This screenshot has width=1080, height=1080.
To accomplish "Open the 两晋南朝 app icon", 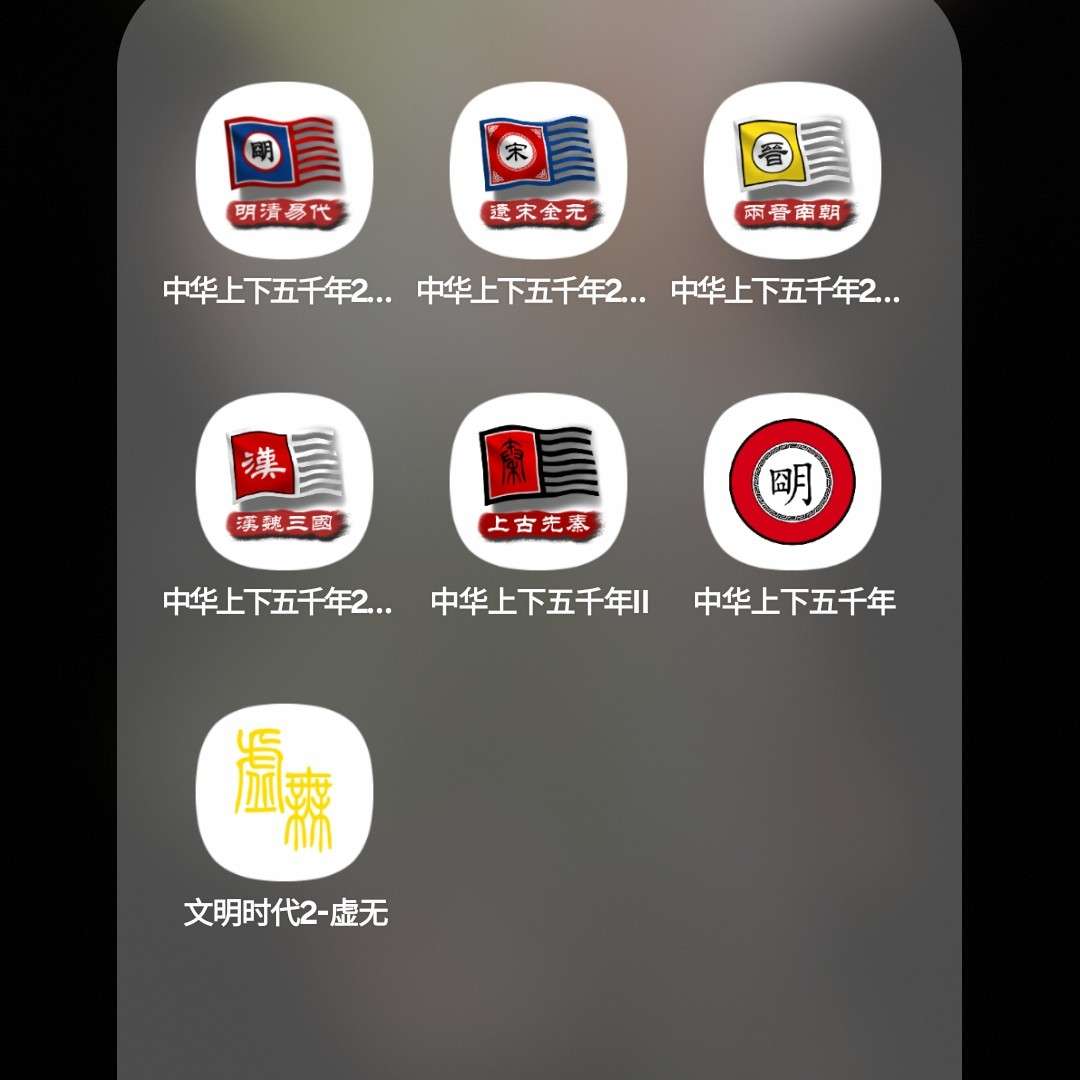I will (792, 170).
